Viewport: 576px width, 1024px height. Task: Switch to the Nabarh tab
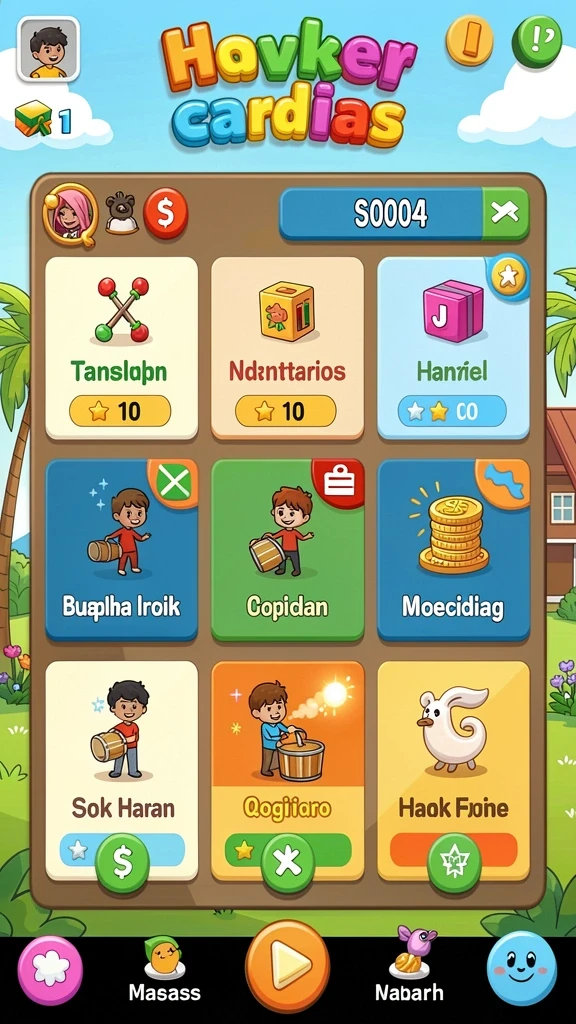[409, 965]
